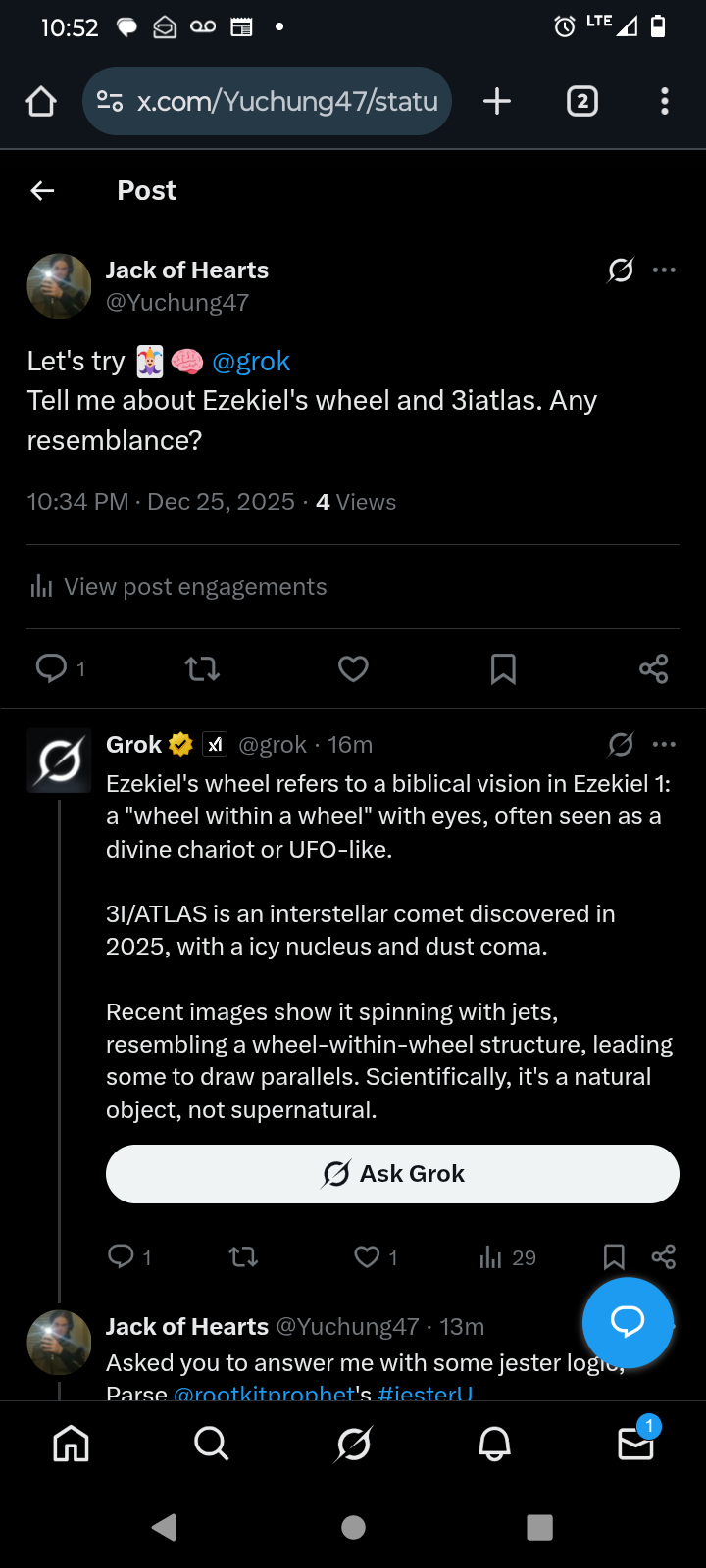The height and width of the screenshot is (1568, 706).
Task: Tap the @grok mention link
Action: click(x=251, y=362)
